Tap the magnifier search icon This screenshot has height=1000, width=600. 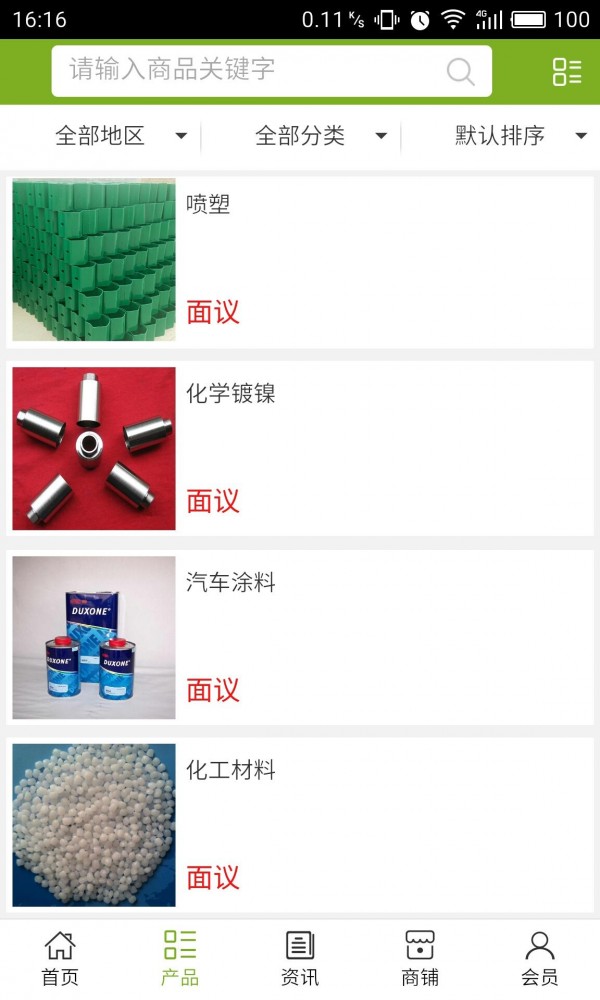tap(460, 71)
